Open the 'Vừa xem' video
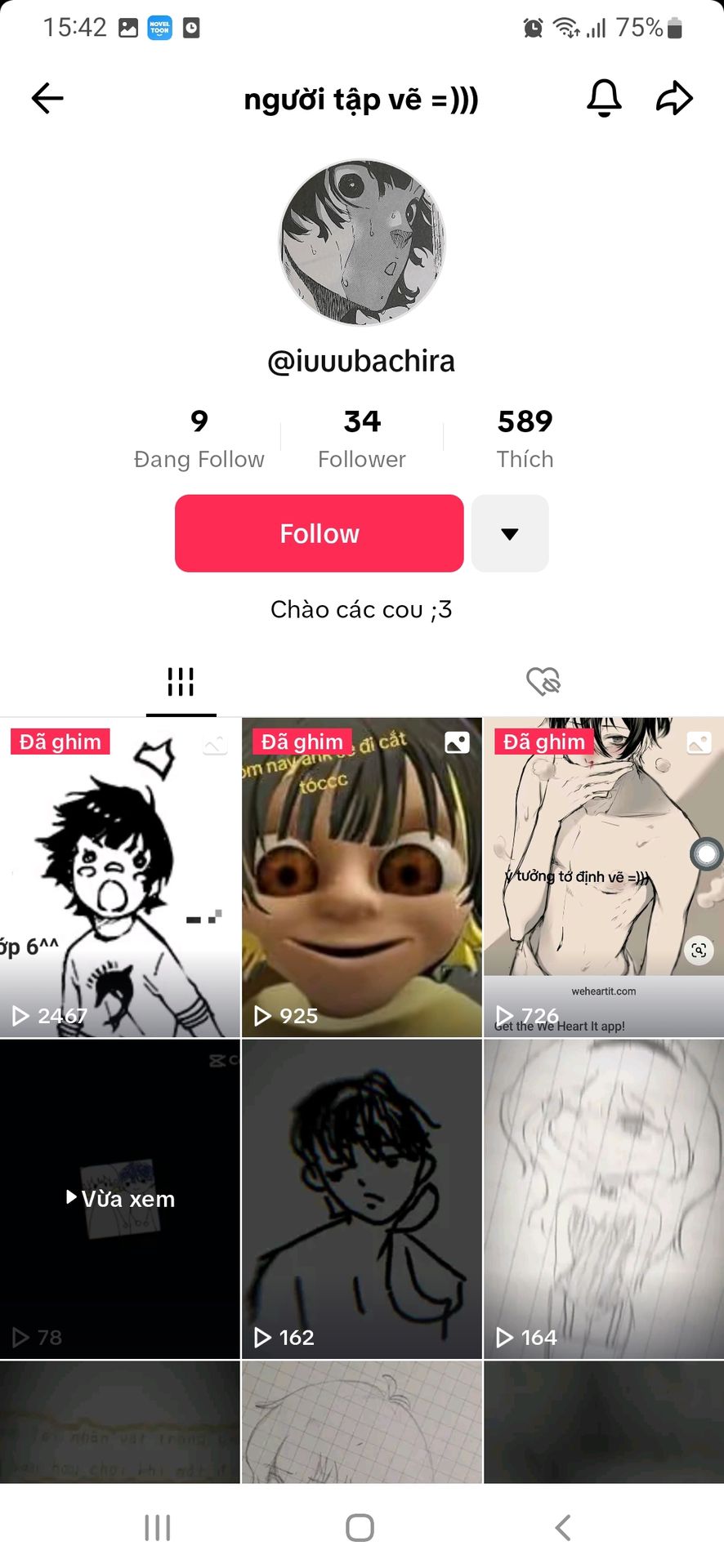The image size is (724, 1568). (x=120, y=1199)
